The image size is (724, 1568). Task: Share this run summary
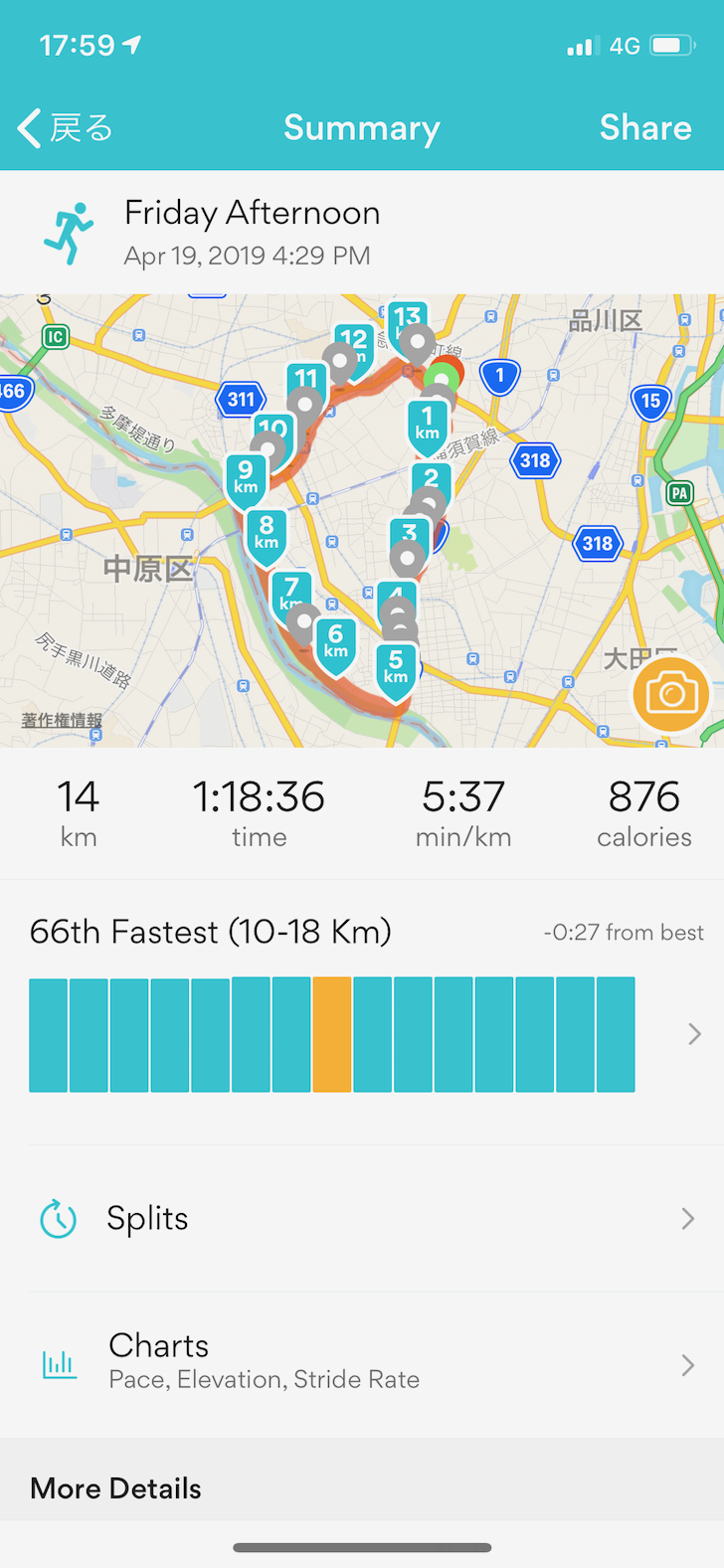click(x=645, y=128)
